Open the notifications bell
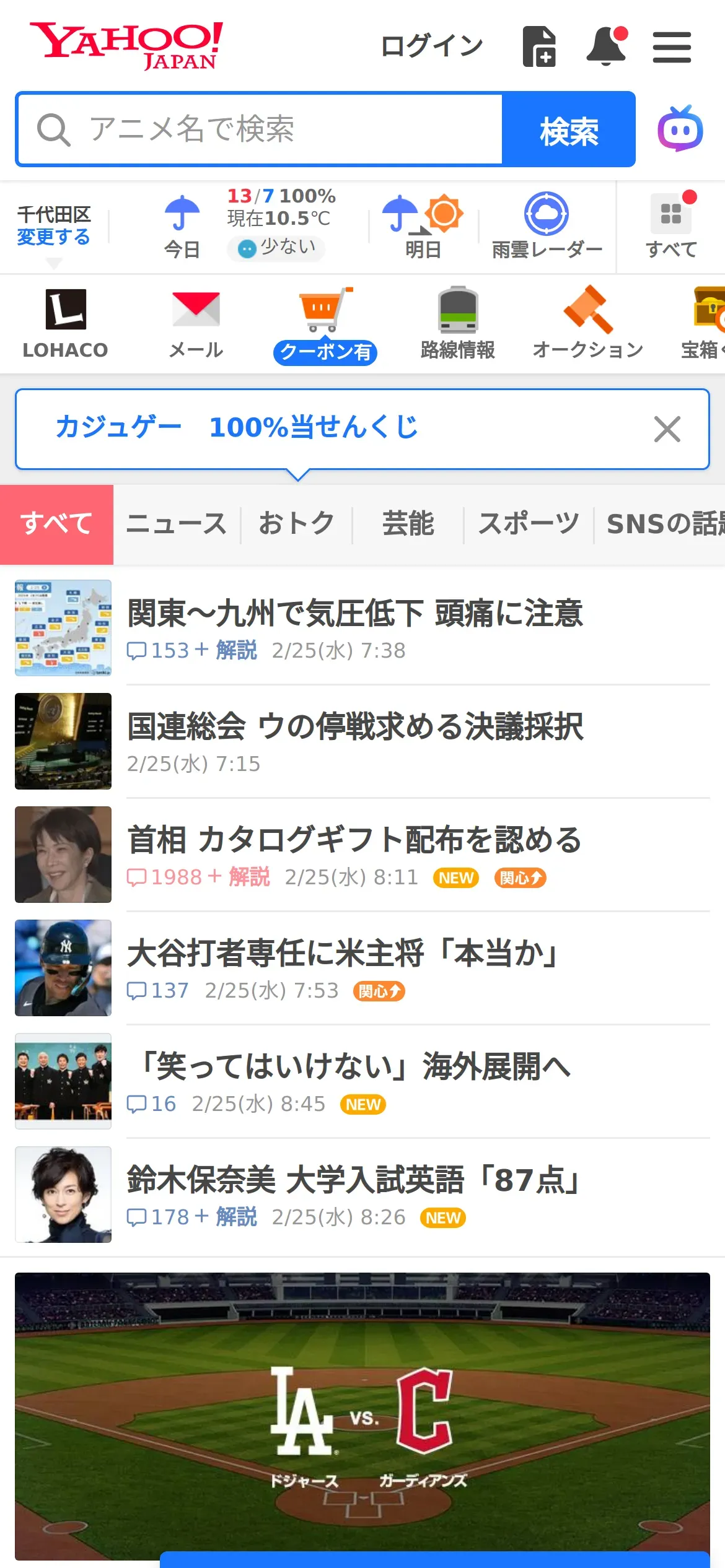 tap(607, 46)
